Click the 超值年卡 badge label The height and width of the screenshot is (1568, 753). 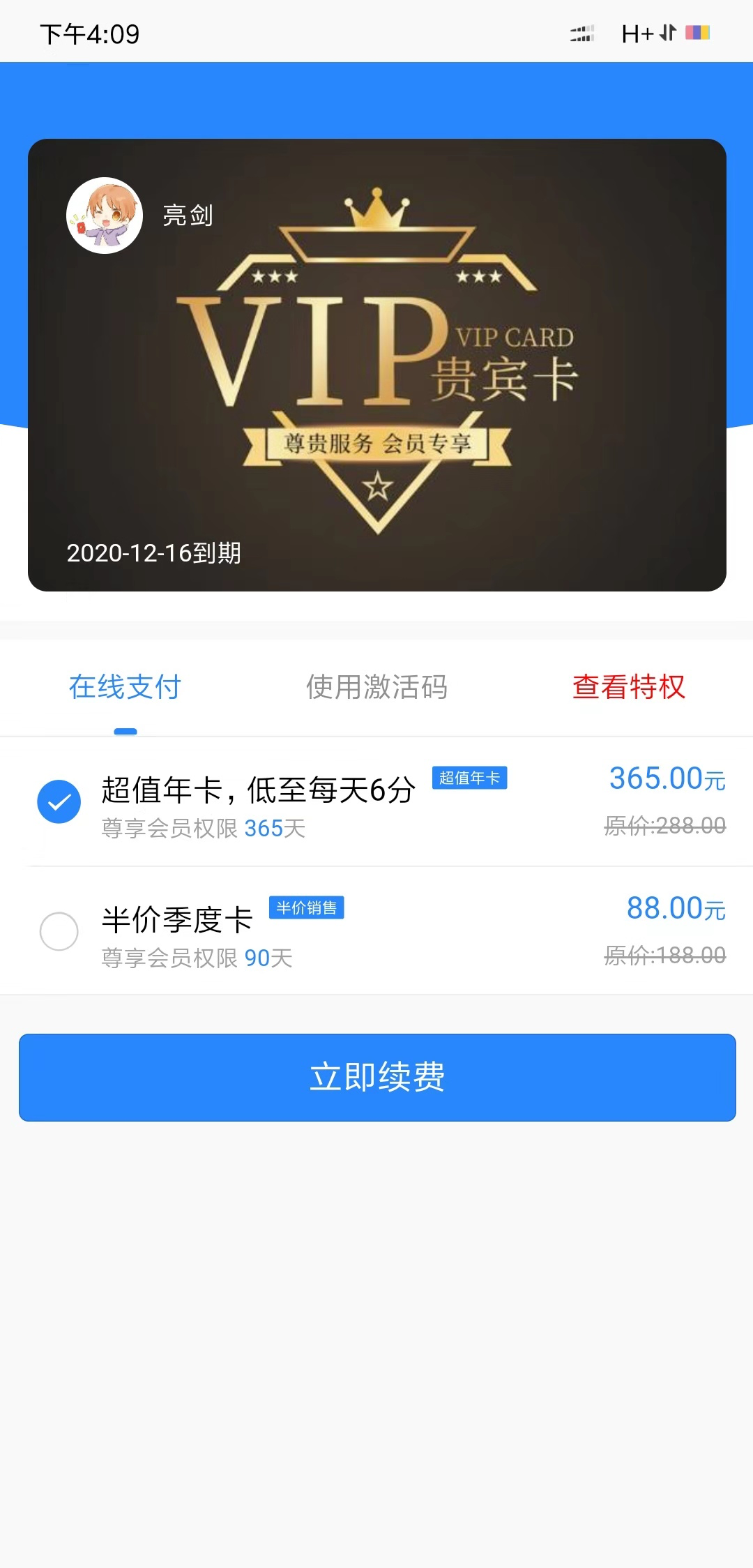(470, 777)
